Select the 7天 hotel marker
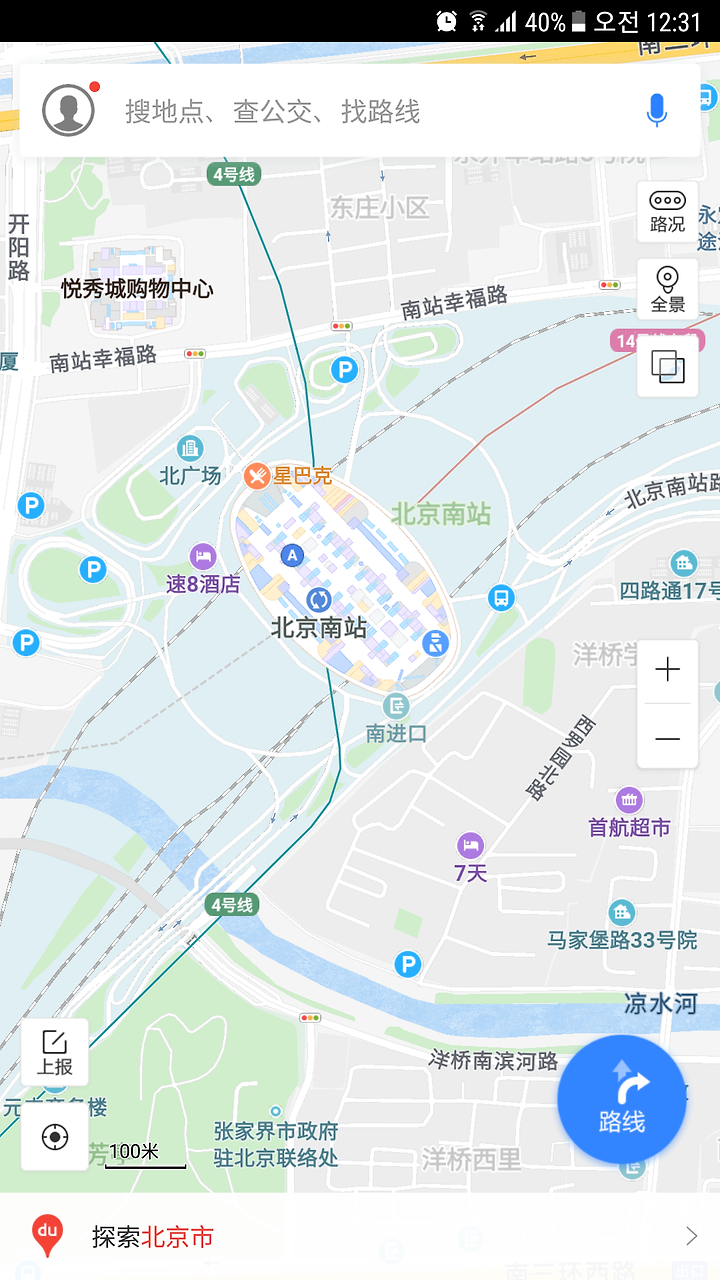This screenshot has width=720, height=1280. (470, 858)
